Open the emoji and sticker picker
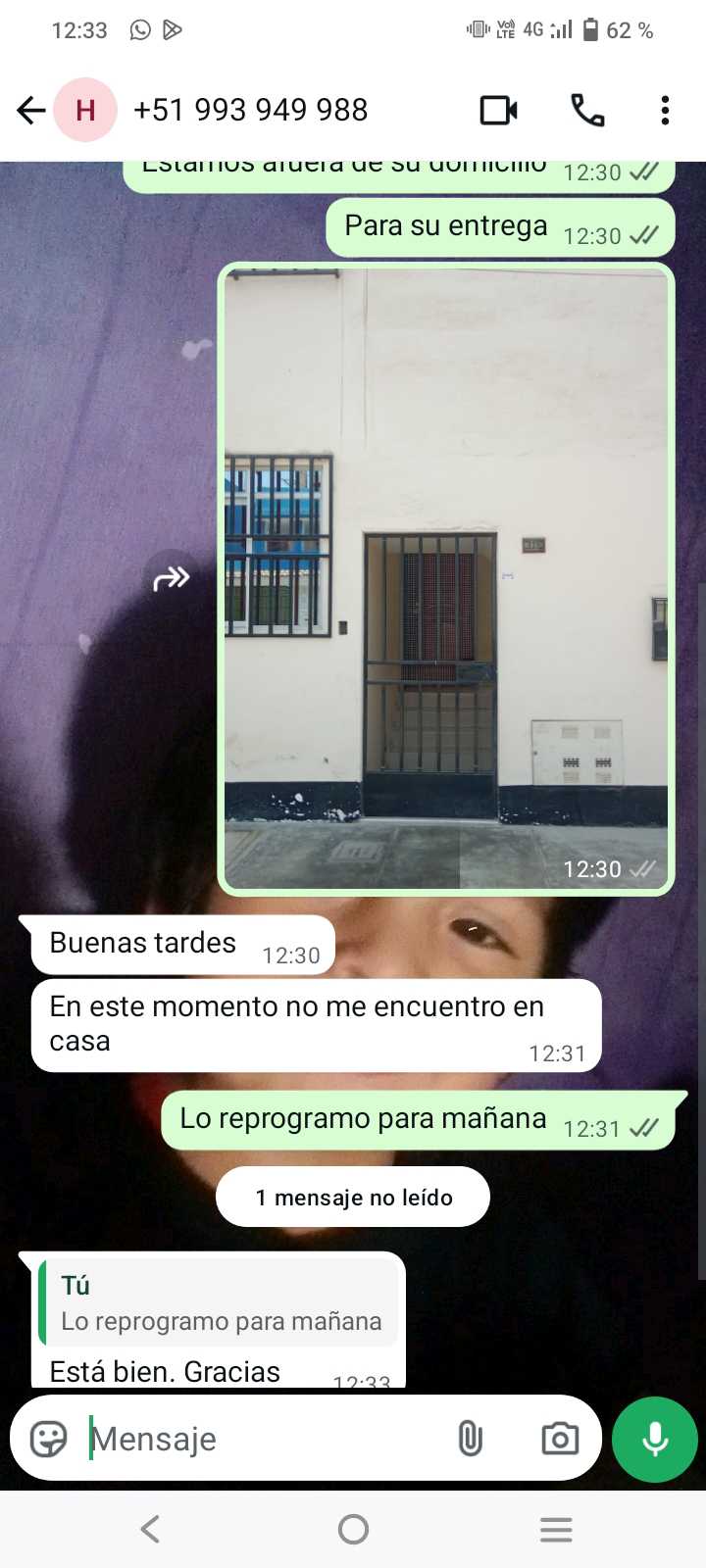 [48, 1439]
